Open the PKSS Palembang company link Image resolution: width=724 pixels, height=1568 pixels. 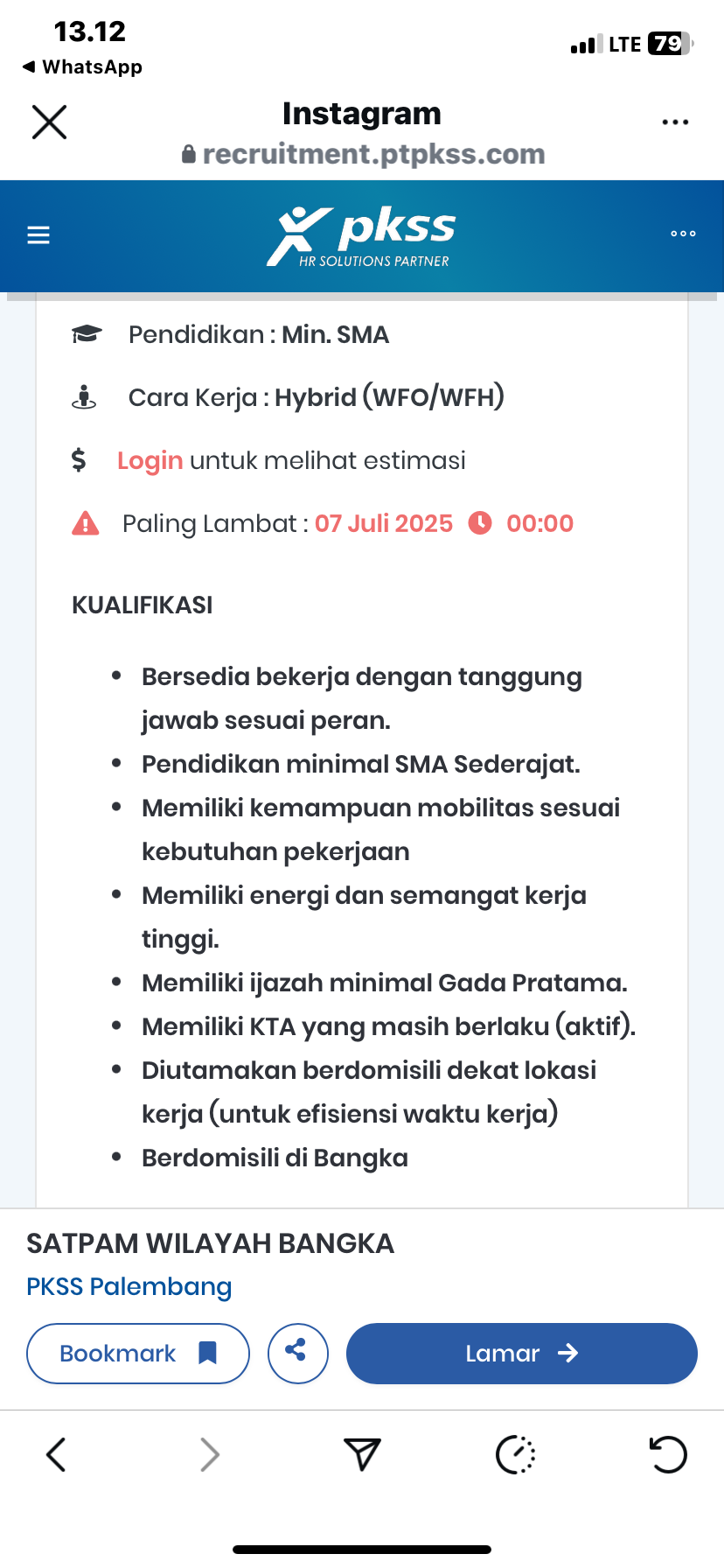129,1286
